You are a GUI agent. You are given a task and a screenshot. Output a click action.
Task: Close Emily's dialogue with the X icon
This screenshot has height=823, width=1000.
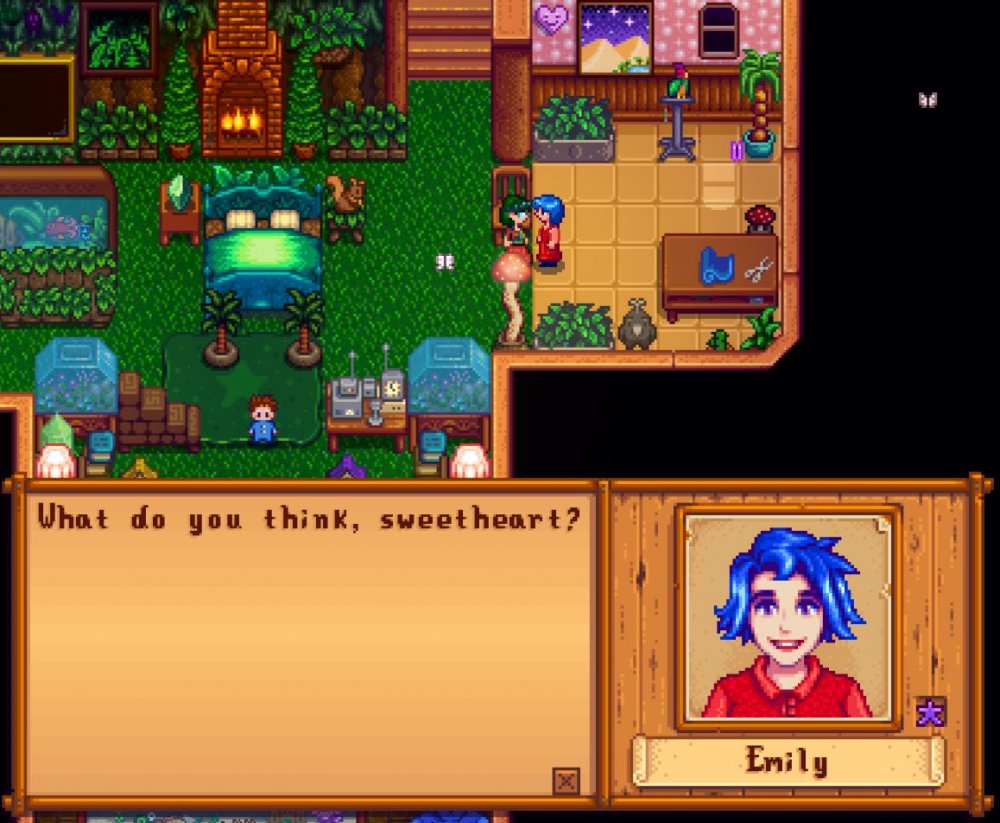tap(566, 780)
